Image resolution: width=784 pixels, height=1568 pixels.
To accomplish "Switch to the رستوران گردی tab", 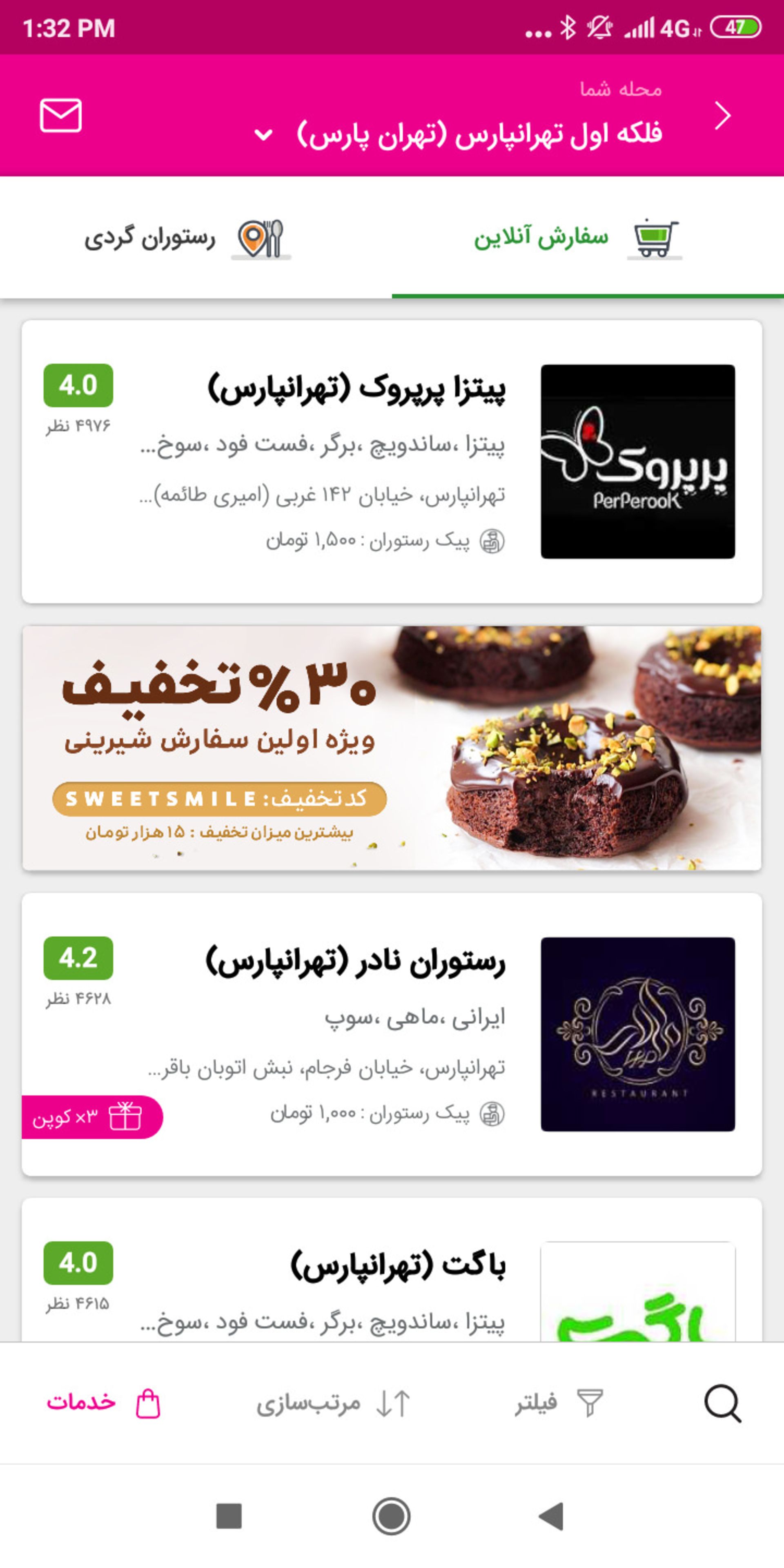I will (x=149, y=239).
